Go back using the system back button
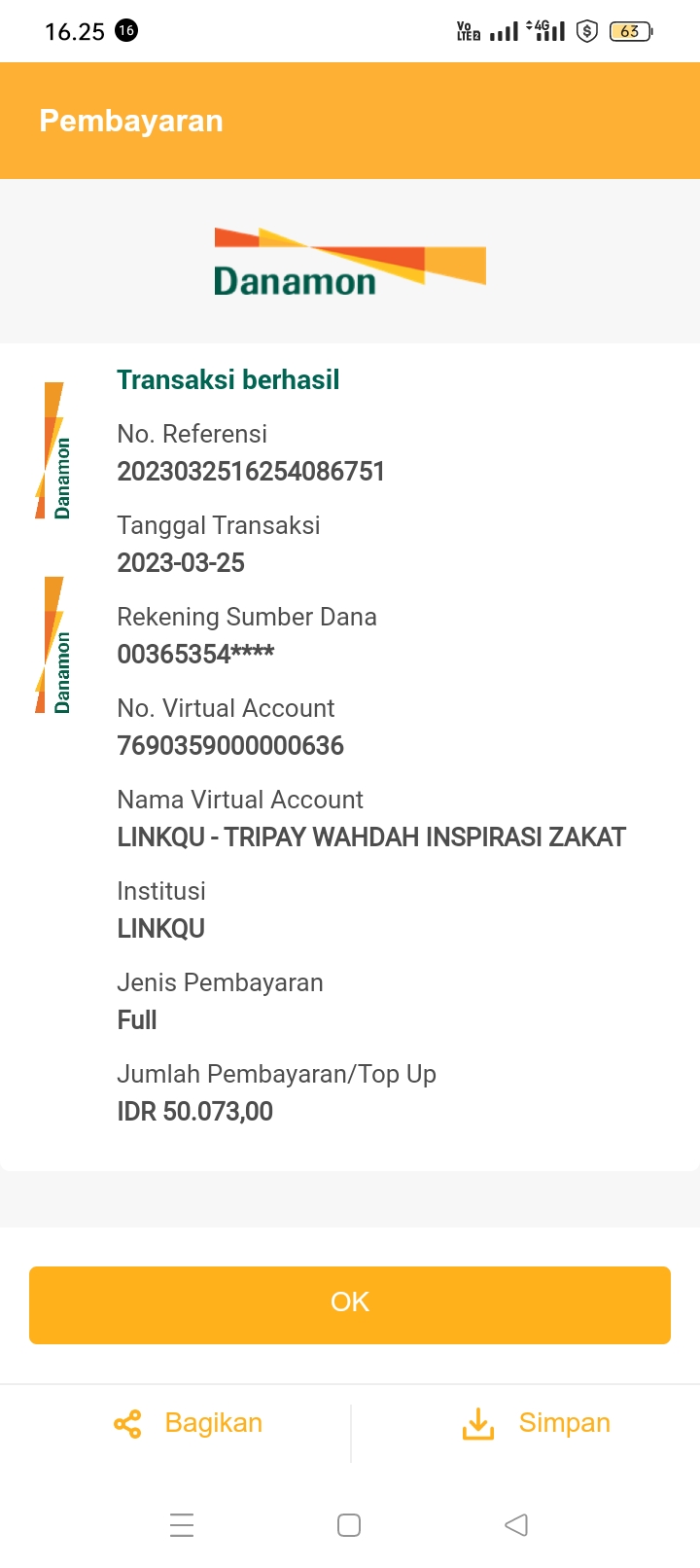Viewport: 700px width, 1568px height. click(516, 1524)
